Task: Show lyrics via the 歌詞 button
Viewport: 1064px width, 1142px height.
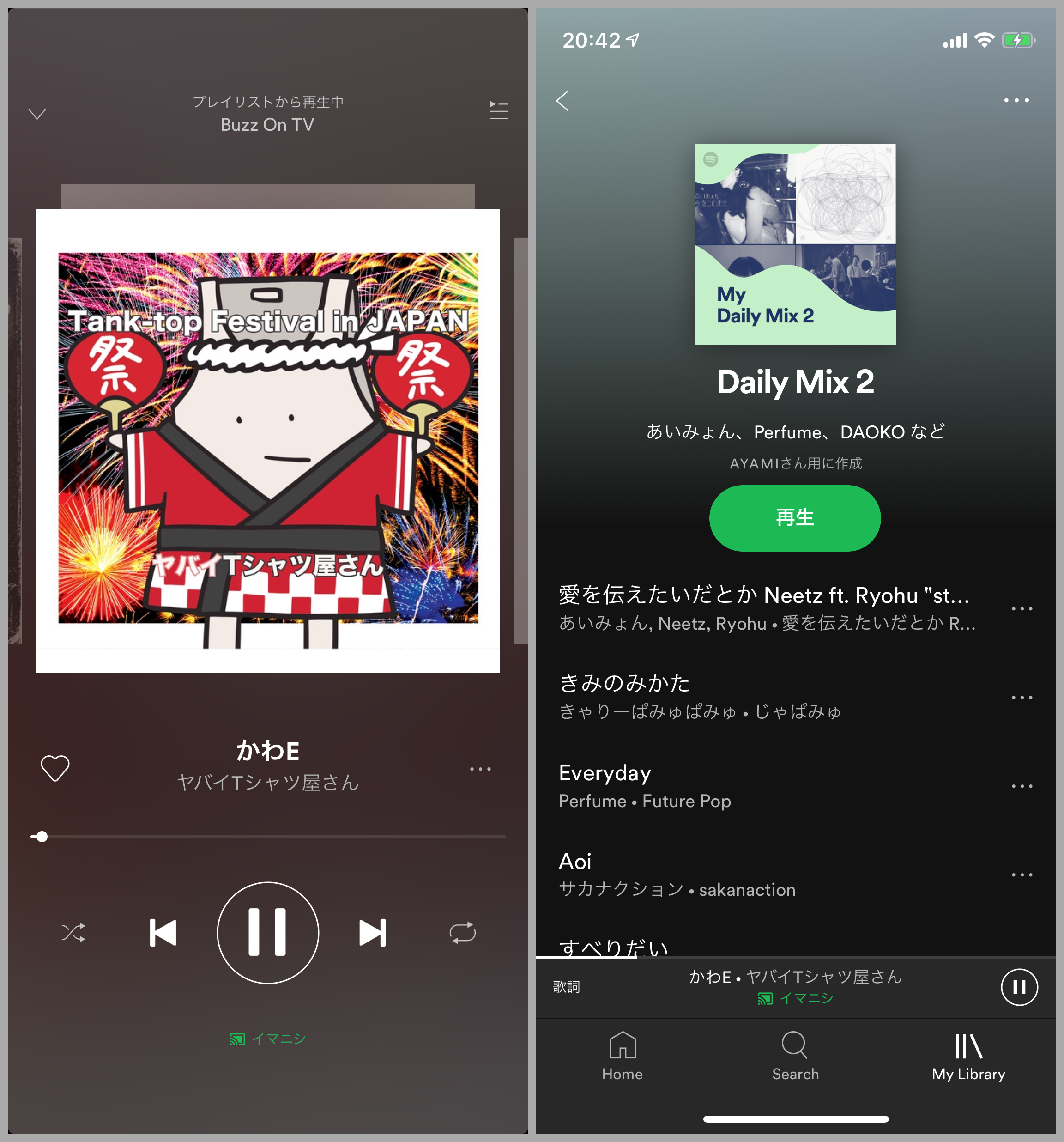Action: tap(566, 986)
